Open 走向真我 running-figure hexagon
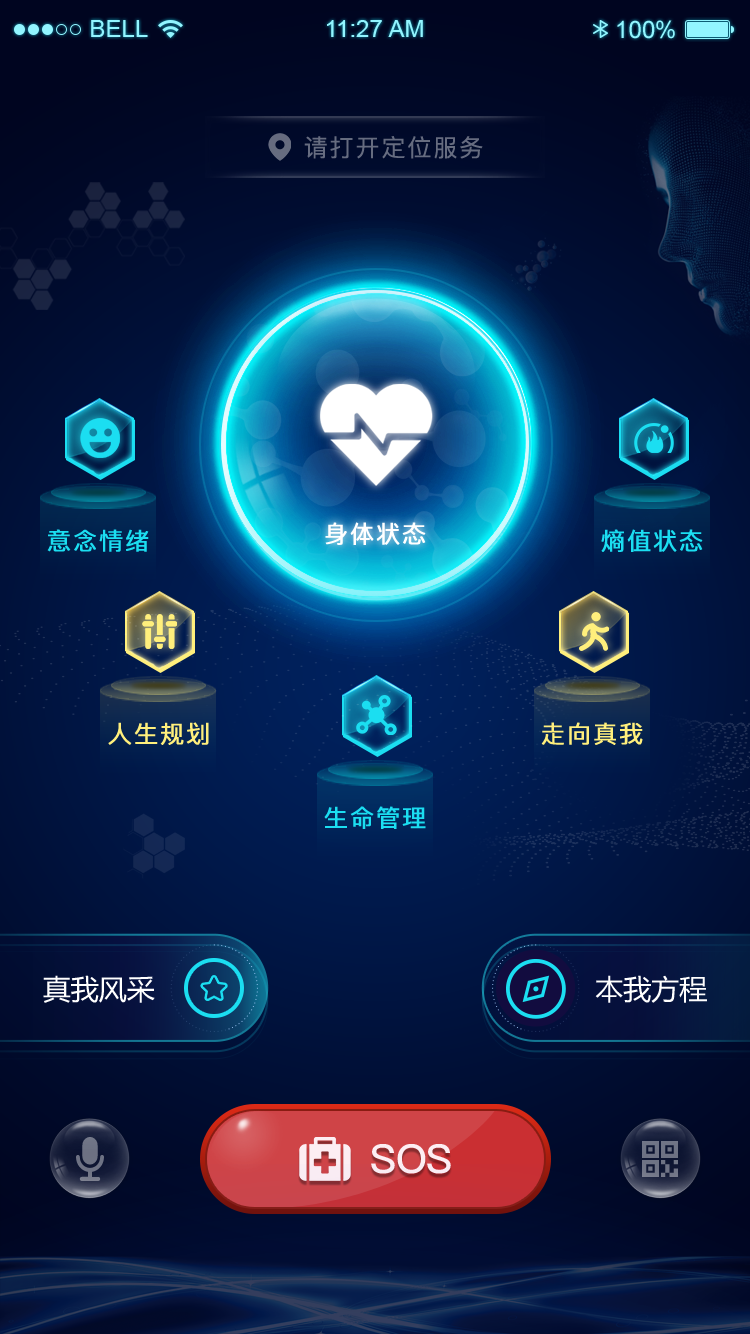 pos(593,632)
